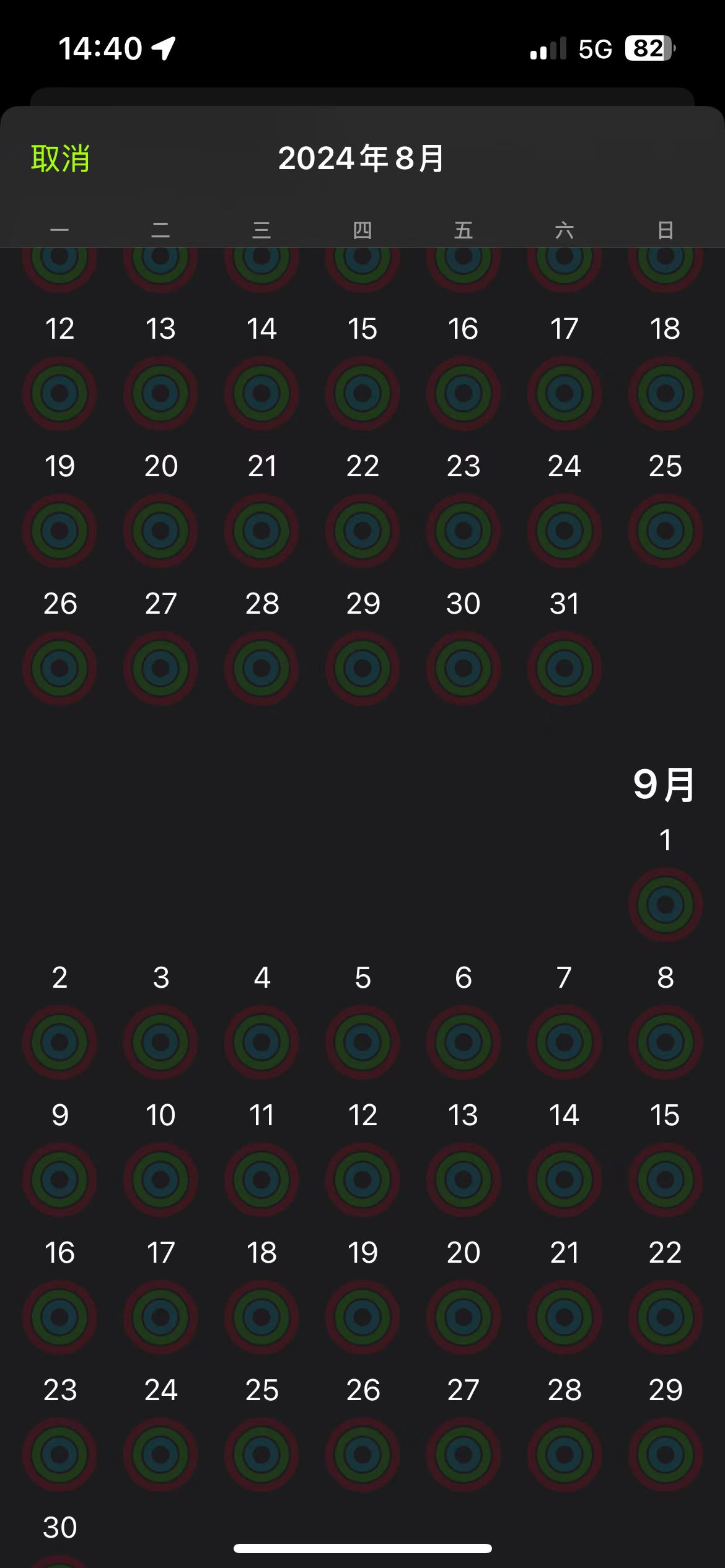Screen dimensions: 725x1568
Task: View activity rings for September 13
Action: (x=463, y=1179)
